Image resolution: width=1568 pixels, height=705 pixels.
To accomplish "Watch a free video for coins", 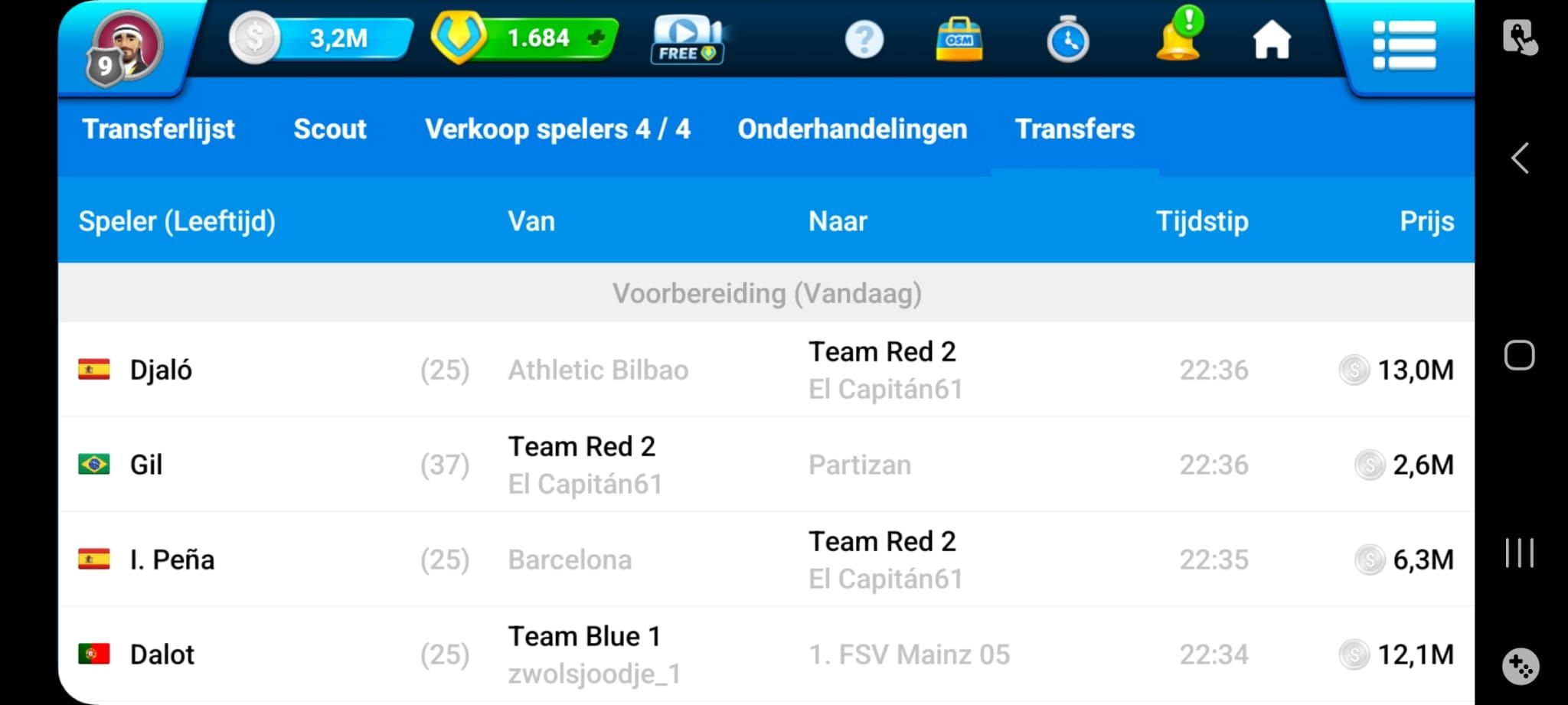I will 687,40.
